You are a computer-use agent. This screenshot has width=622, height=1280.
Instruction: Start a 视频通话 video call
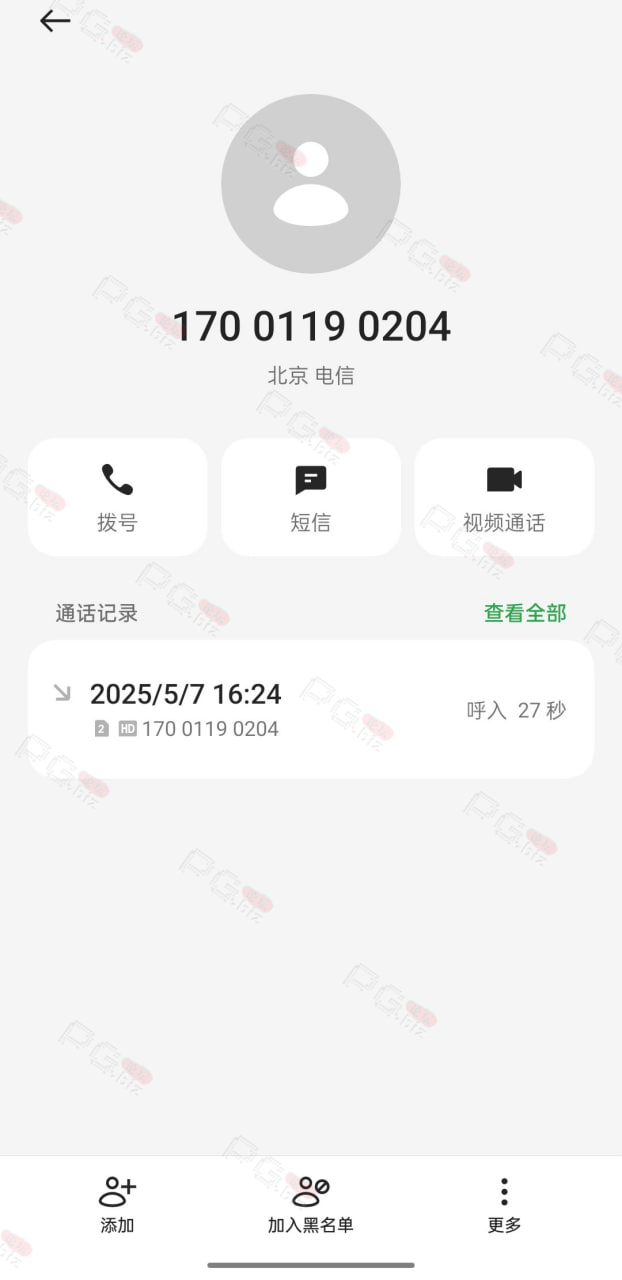[504, 497]
